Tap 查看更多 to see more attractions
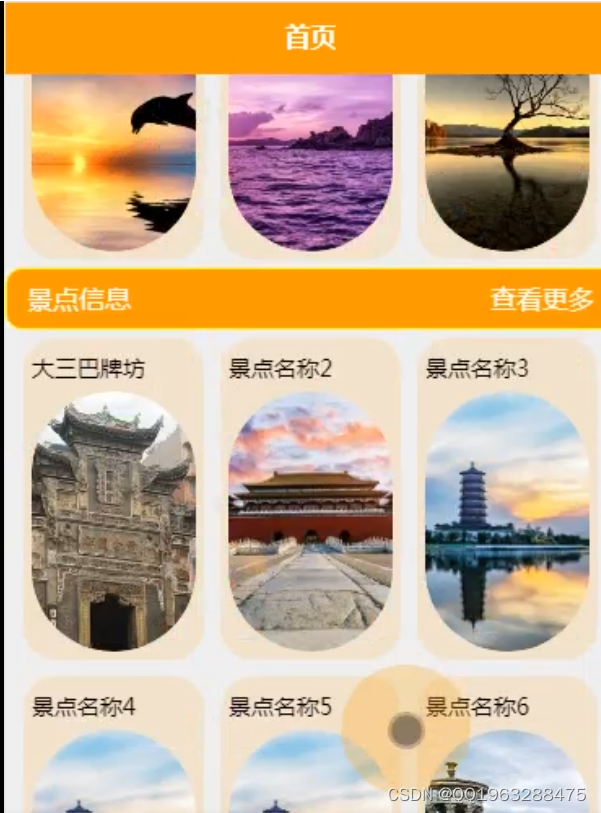Viewport: 601px width, 813px height. (541, 299)
